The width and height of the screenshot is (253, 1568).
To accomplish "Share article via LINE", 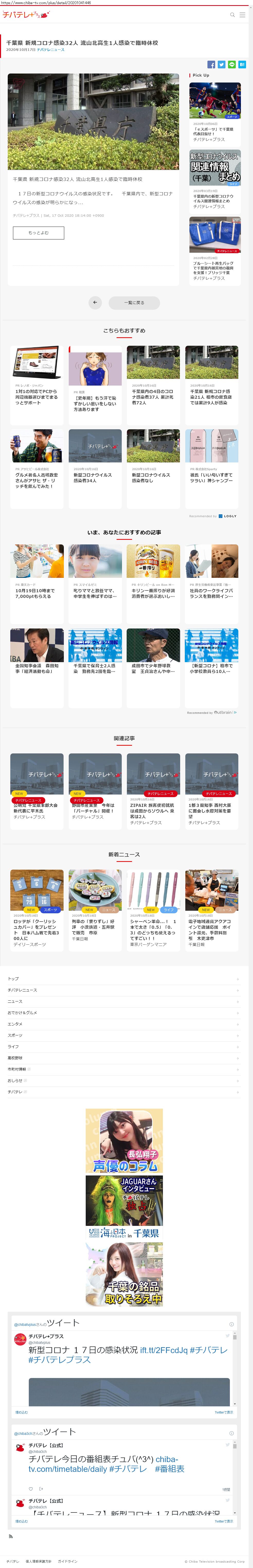I will [x=232, y=65].
